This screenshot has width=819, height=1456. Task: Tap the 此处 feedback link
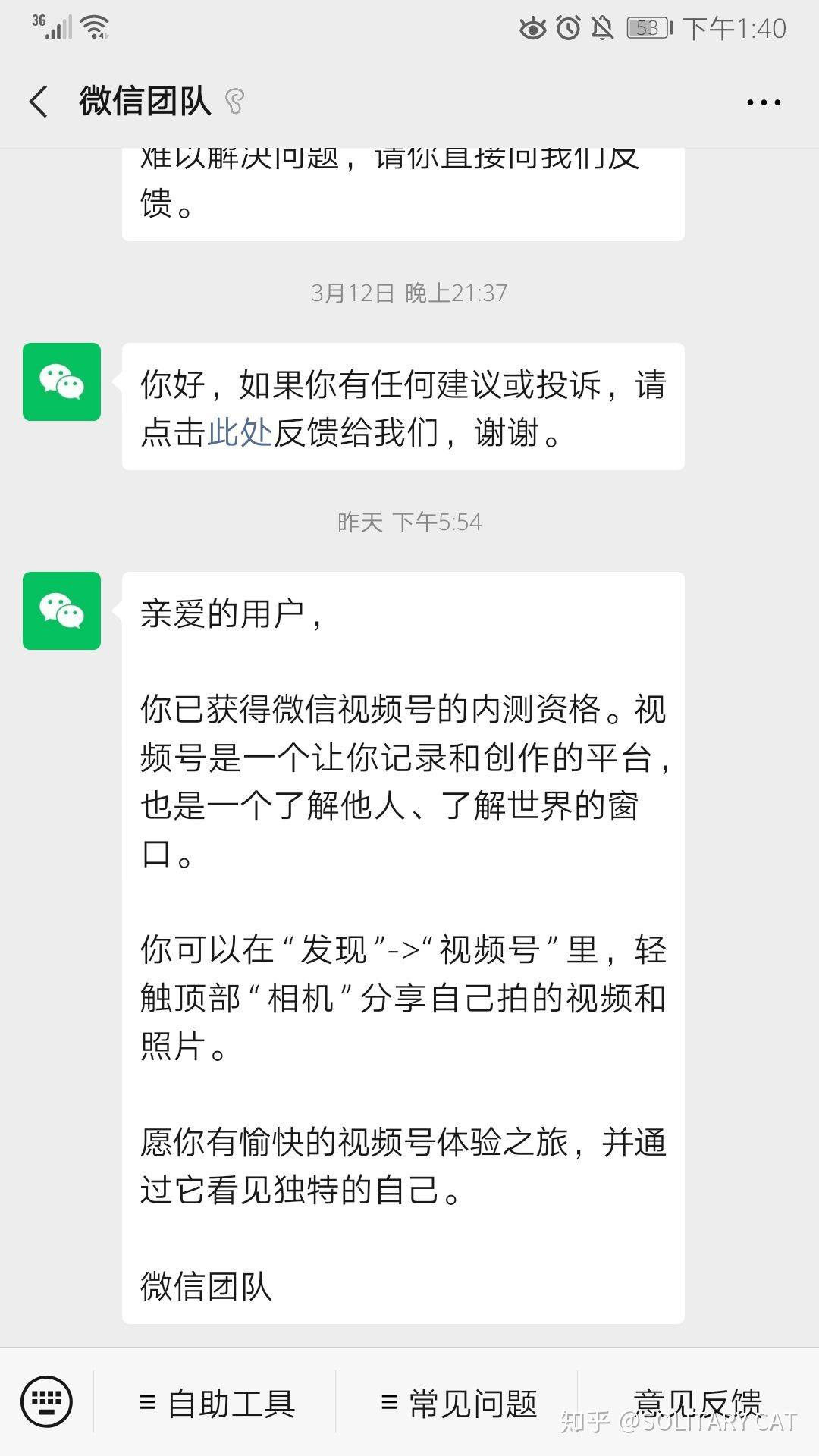pos(240,432)
